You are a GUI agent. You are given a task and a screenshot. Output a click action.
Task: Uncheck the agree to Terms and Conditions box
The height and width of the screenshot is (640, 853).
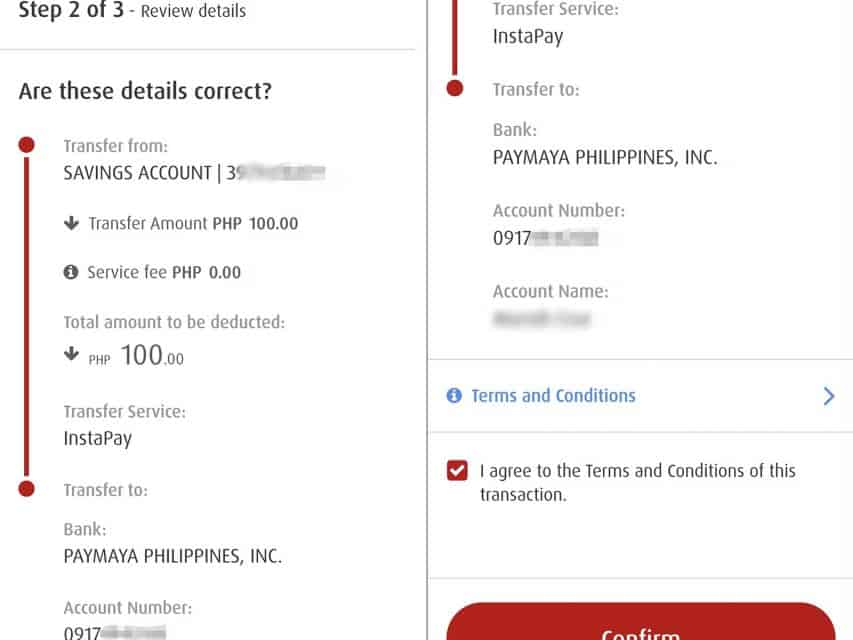coord(457,471)
